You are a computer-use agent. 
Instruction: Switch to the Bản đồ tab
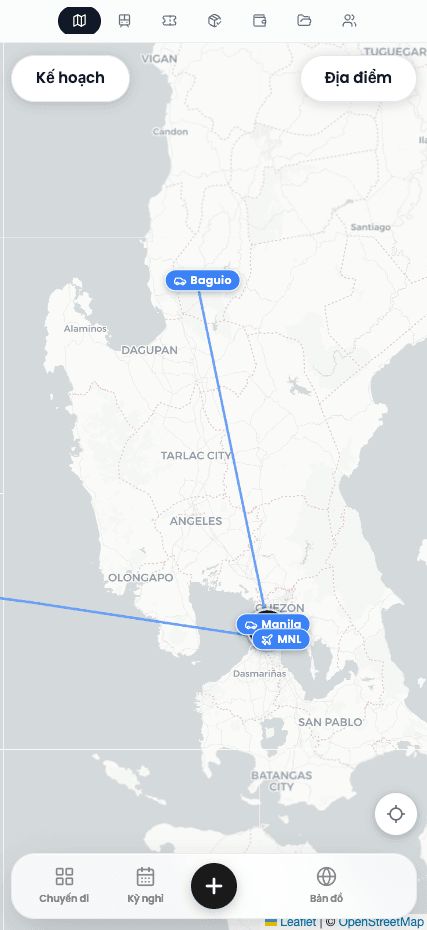pyautogui.click(x=326, y=885)
